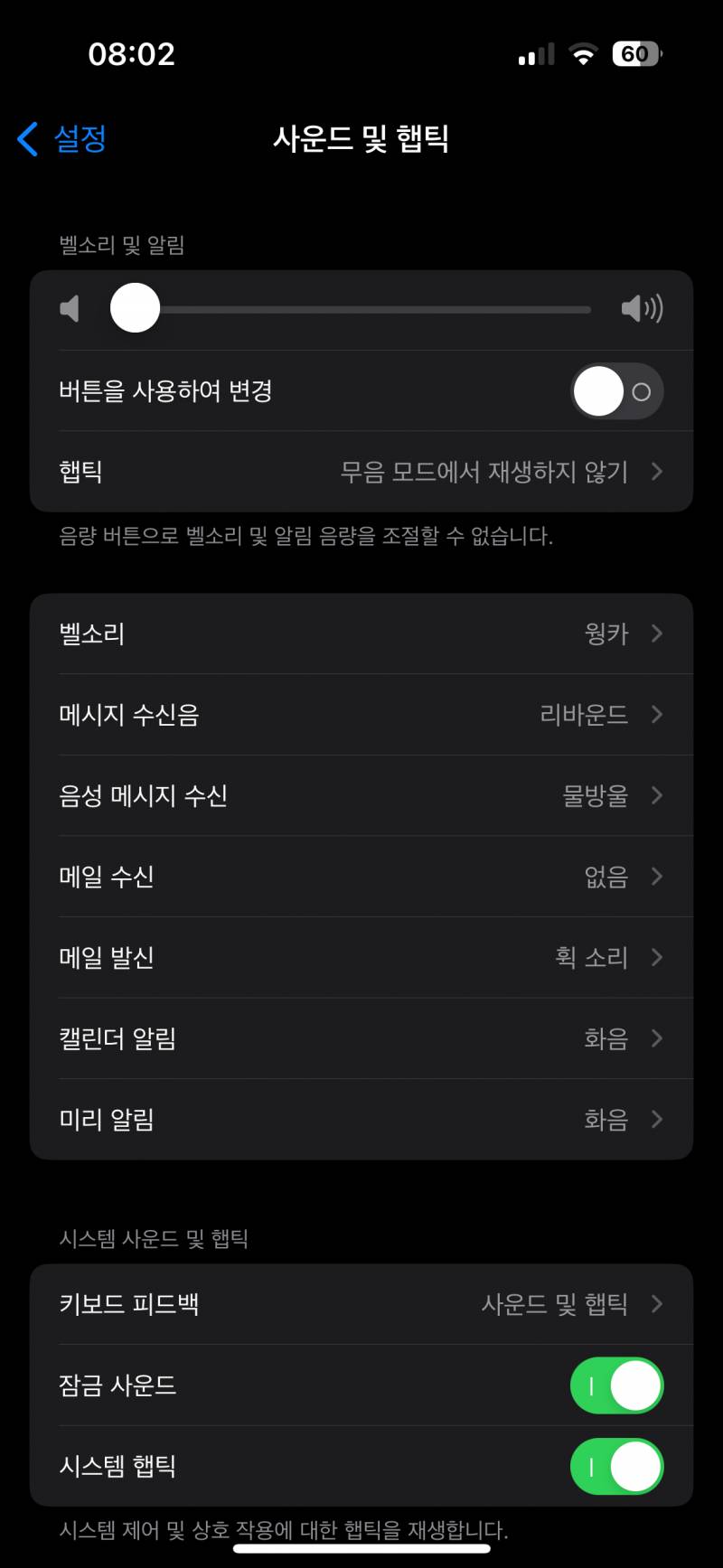
Task: Turn off the 시스템 햅틱 toggle
Action: [617, 1467]
